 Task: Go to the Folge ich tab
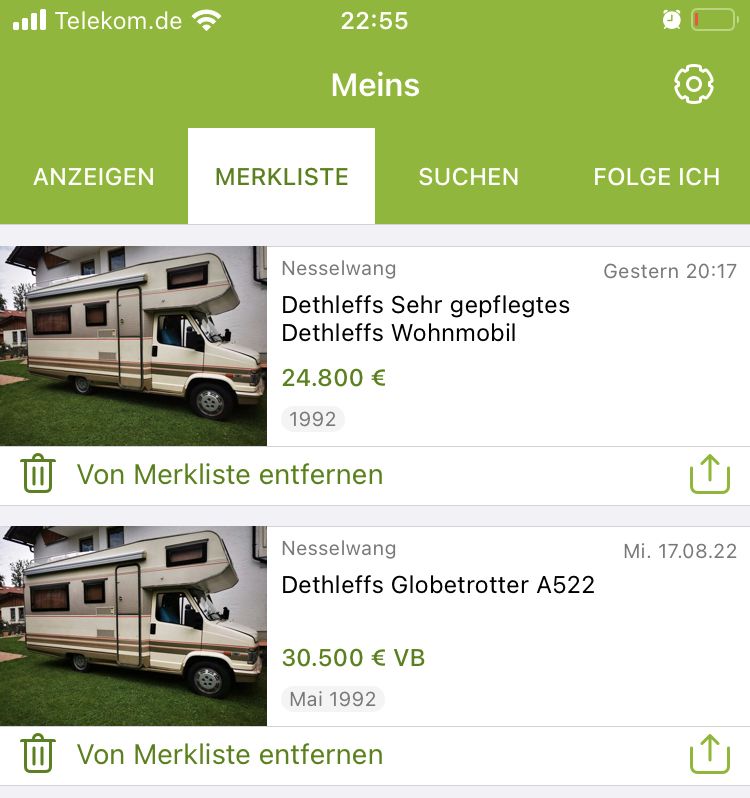coord(656,177)
